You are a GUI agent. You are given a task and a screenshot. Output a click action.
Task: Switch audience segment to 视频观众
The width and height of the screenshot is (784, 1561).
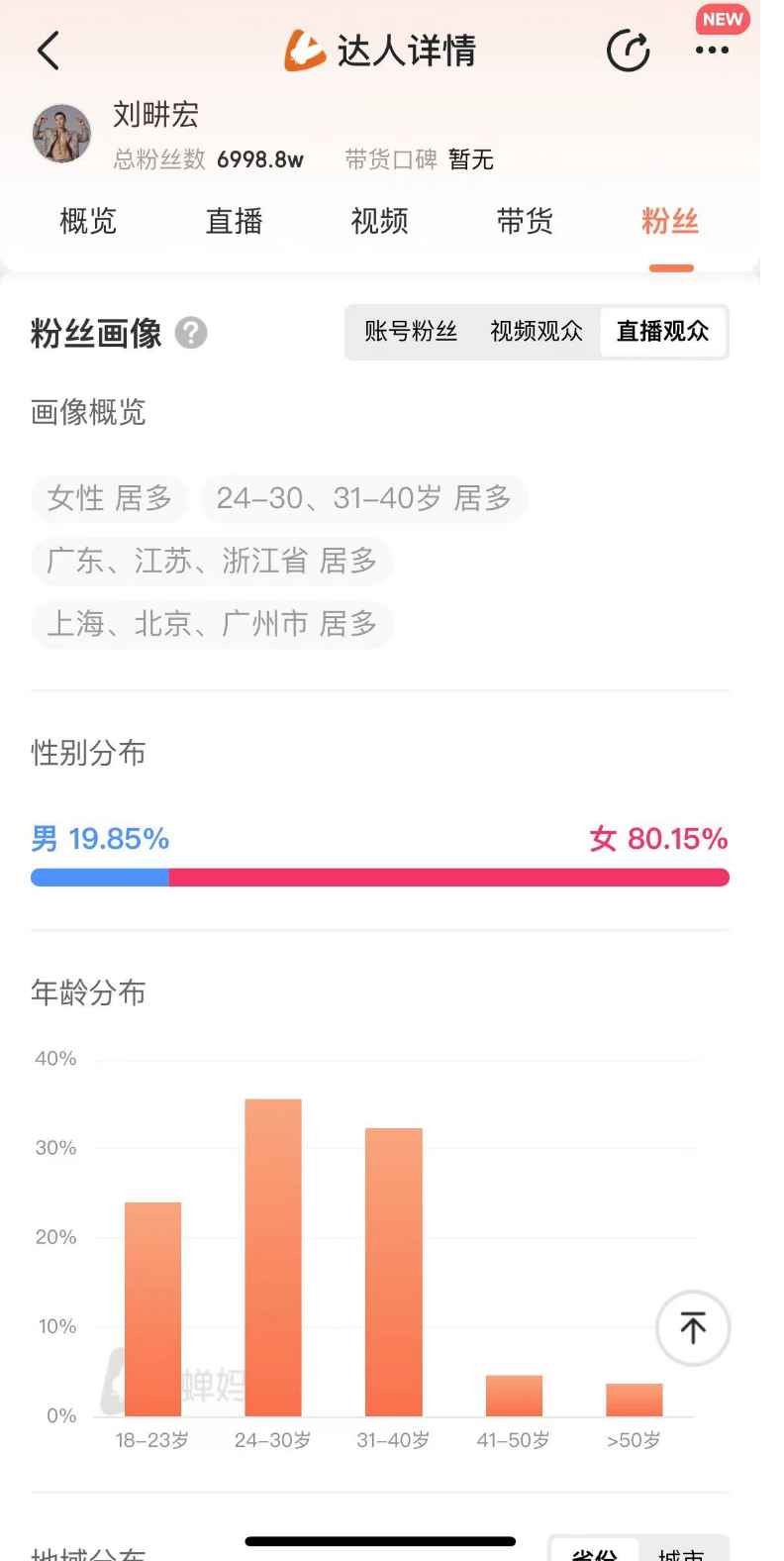pos(537,332)
